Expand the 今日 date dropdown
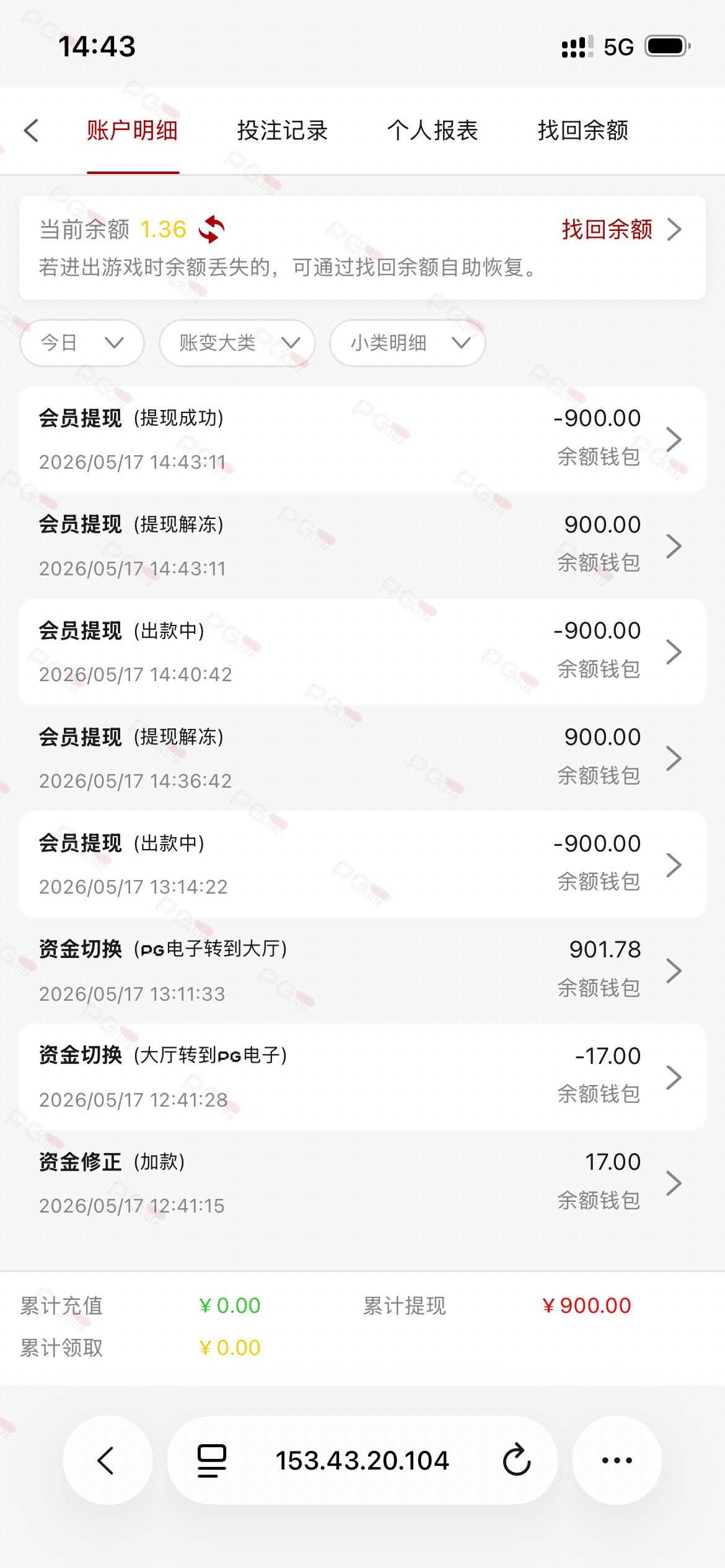Screen dimensions: 725x1568 click(82, 343)
